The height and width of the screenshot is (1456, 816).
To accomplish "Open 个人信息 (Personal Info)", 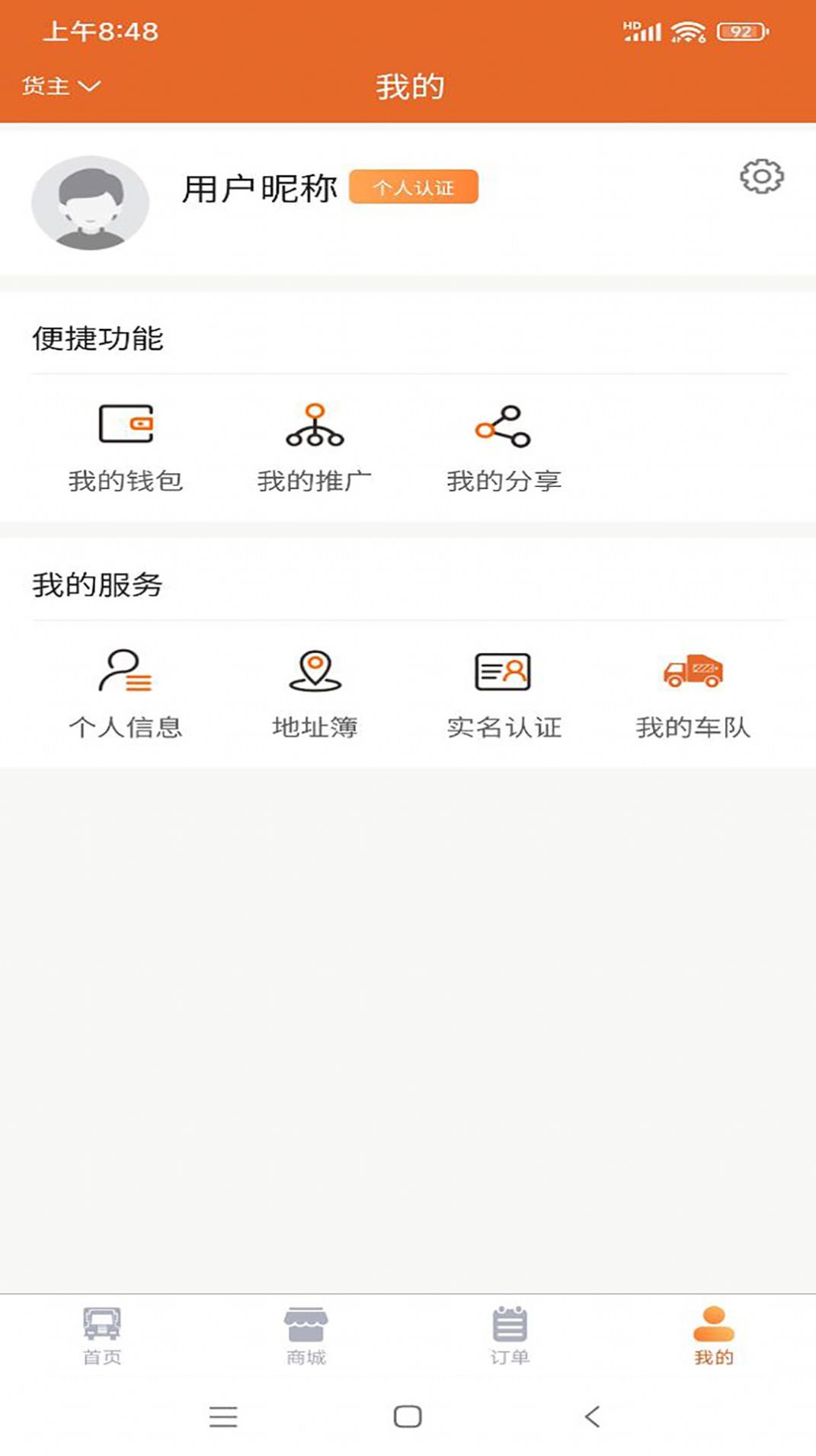I will pyautogui.click(x=128, y=690).
